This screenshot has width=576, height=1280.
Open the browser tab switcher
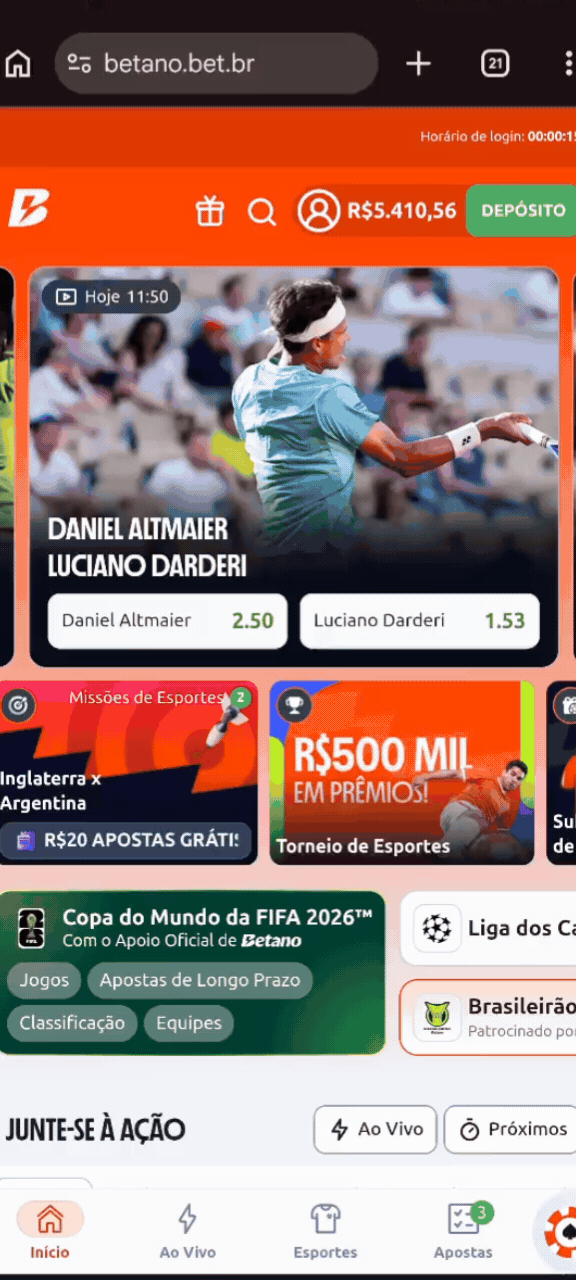point(495,64)
